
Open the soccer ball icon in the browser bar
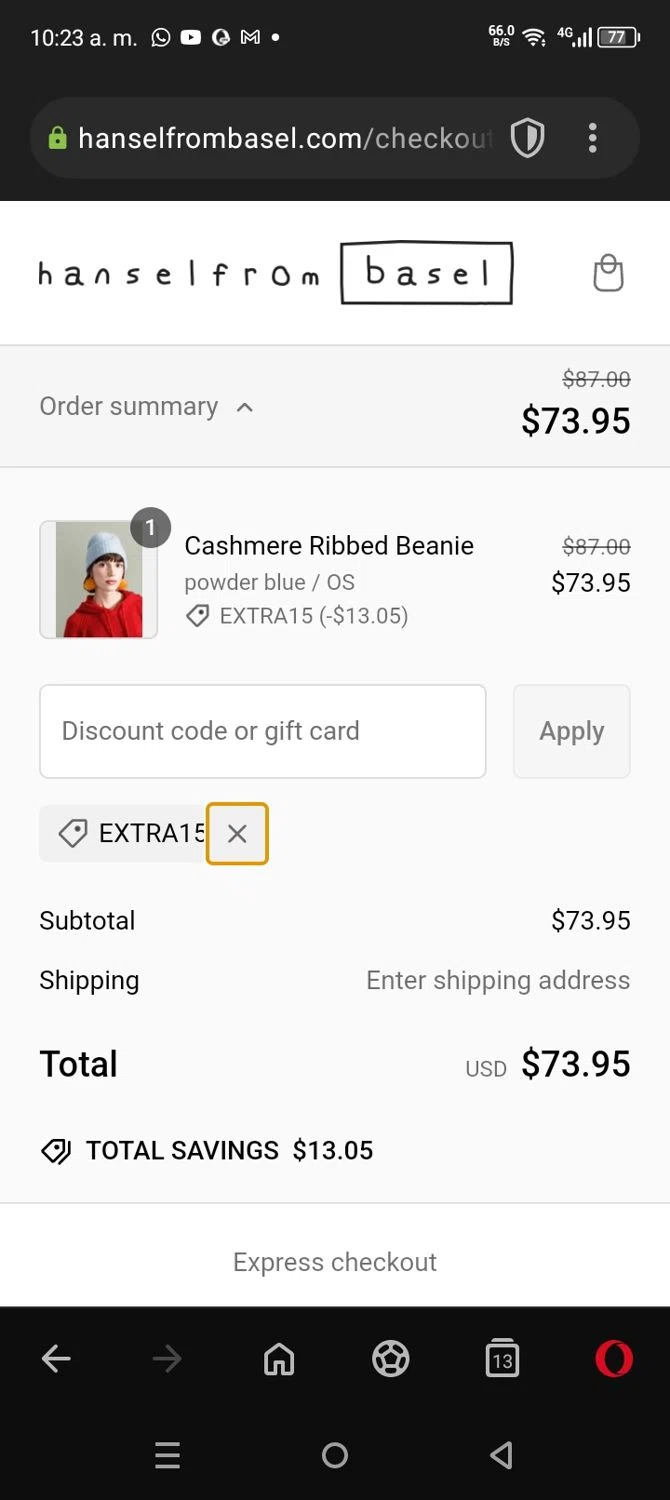(x=390, y=1359)
